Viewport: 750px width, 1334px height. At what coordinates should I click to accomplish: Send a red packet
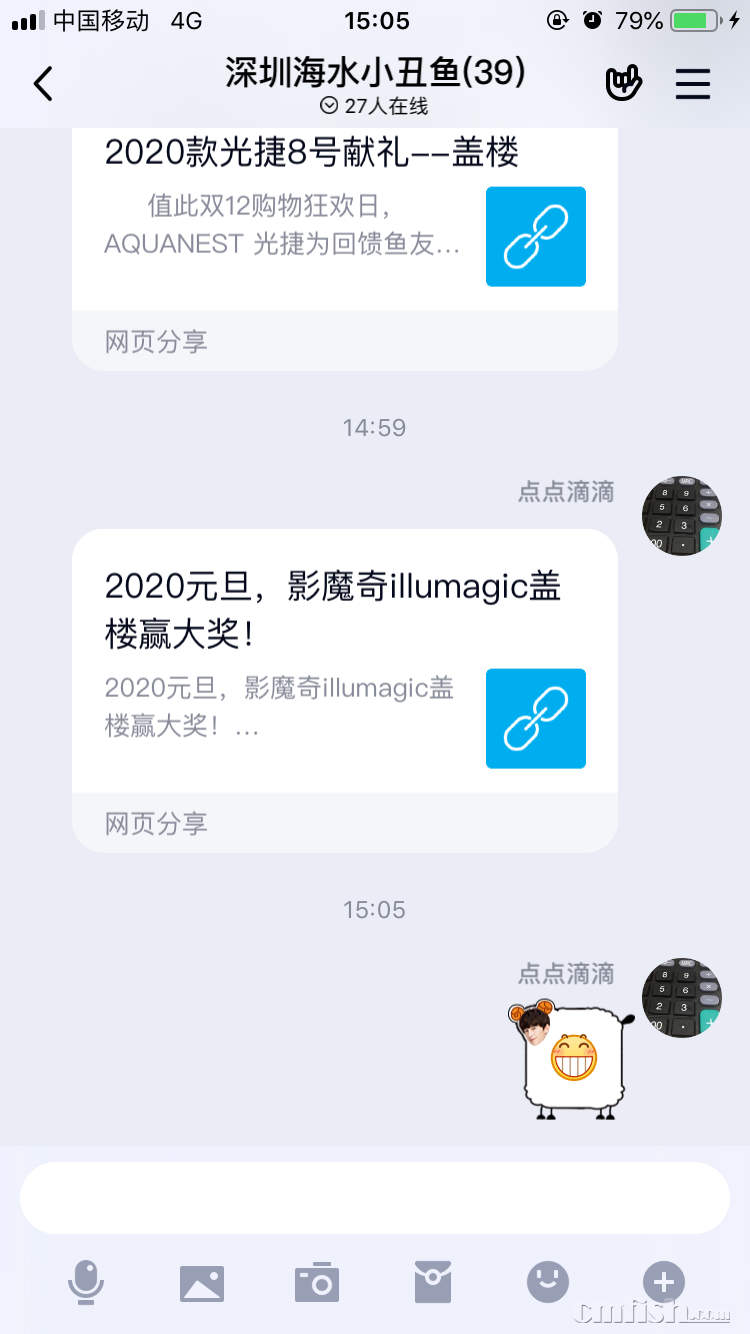(x=433, y=1282)
